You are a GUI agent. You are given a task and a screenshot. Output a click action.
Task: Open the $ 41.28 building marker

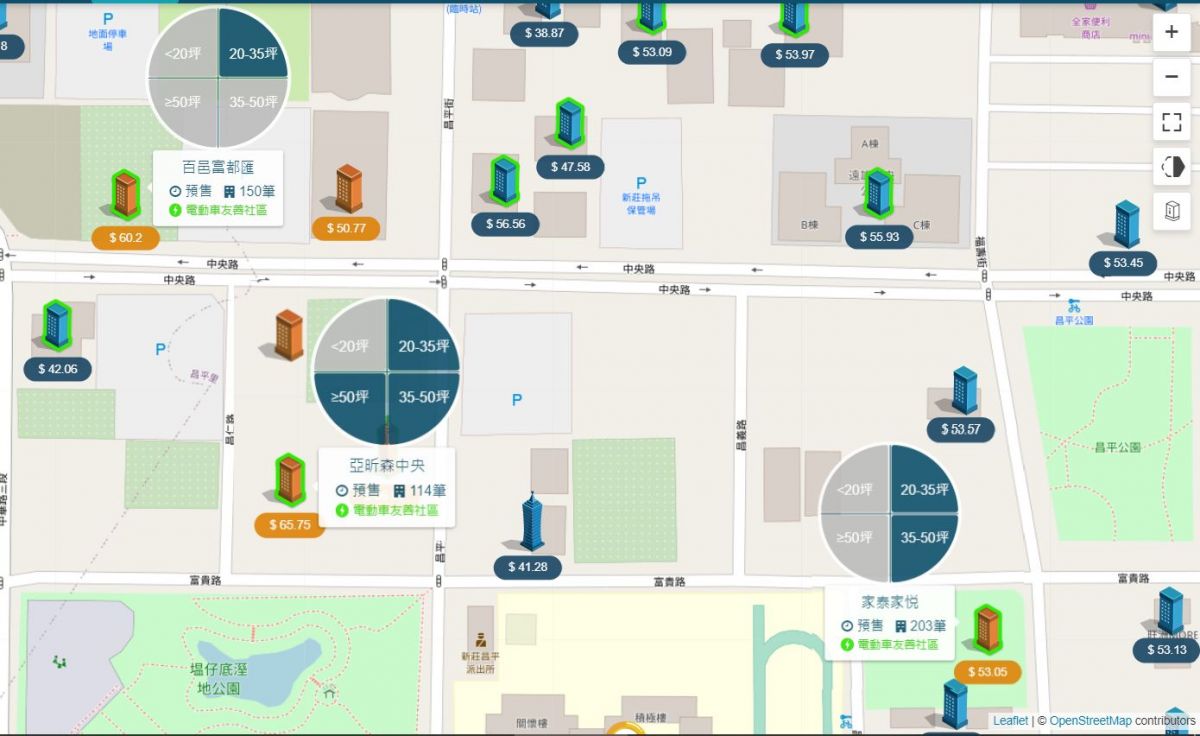pyautogui.click(x=528, y=567)
